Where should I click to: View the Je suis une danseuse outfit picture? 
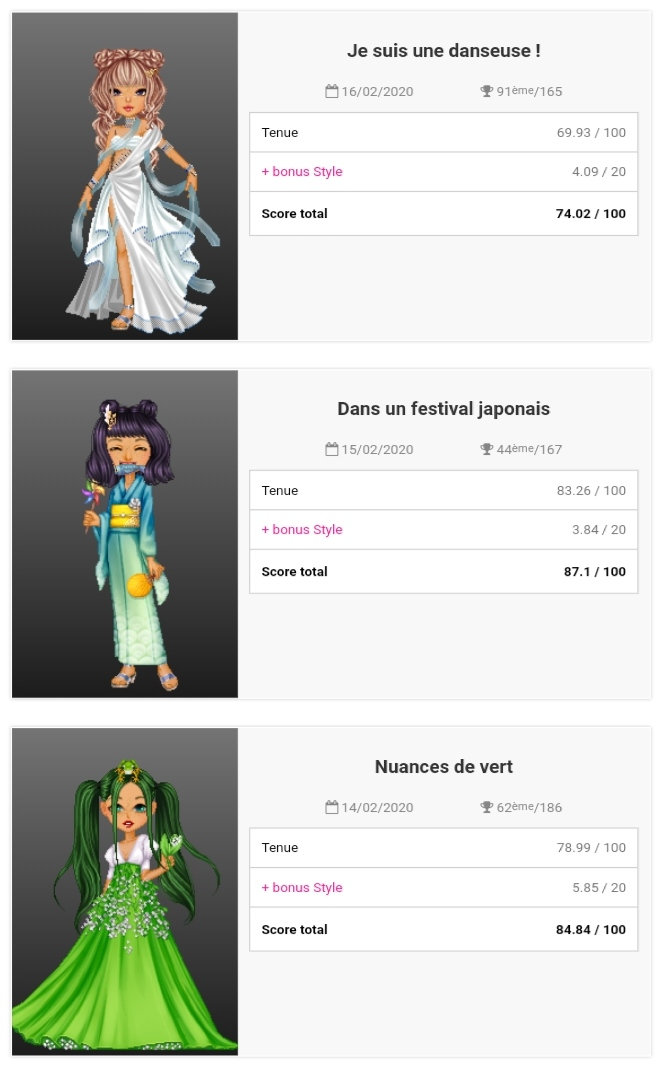click(125, 177)
